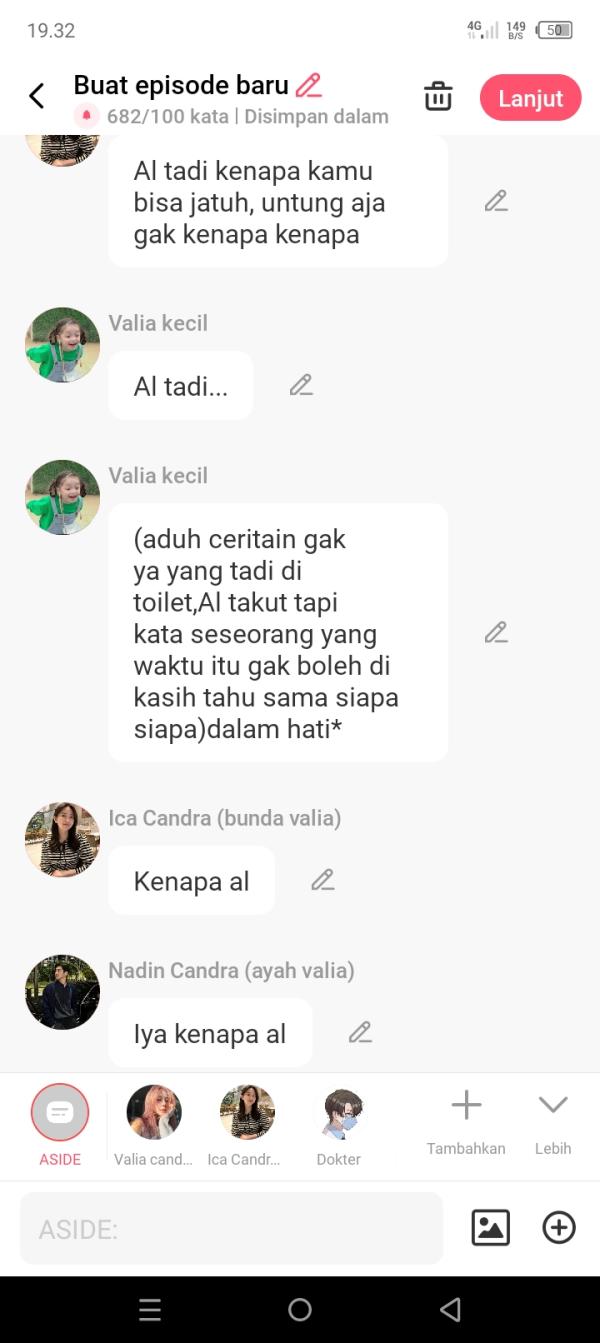Choose Ica Candr... character
This screenshot has width=600, height=1343.
(x=246, y=1112)
